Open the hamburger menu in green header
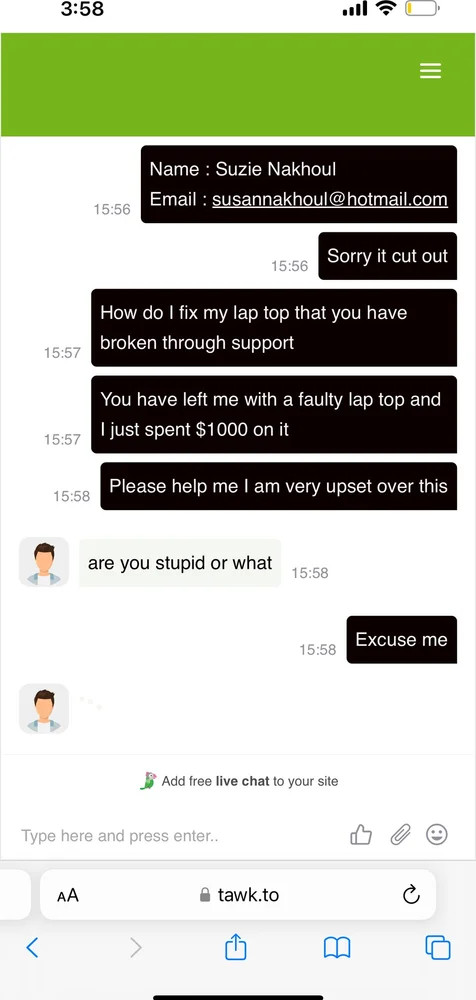 [x=430, y=70]
